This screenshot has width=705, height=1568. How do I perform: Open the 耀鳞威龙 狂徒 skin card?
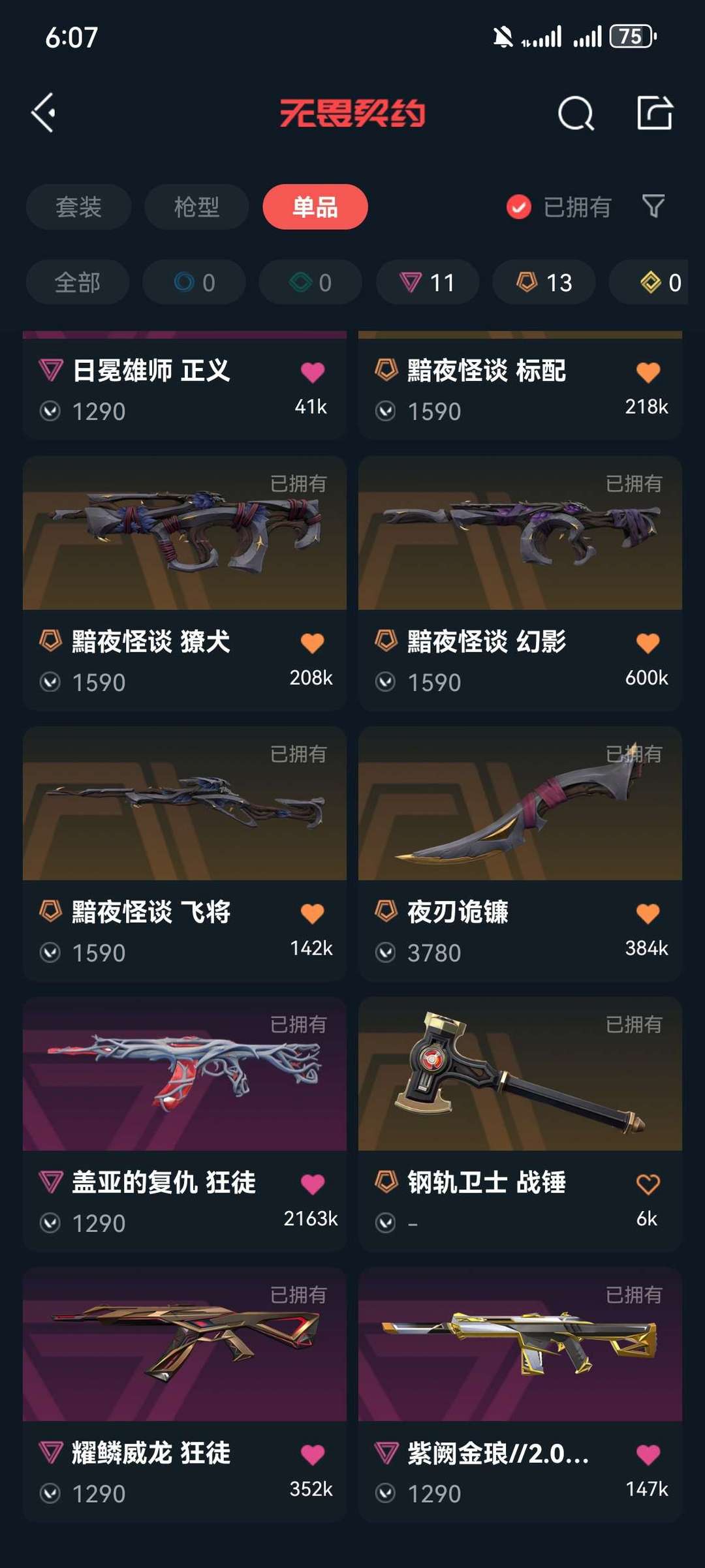[185, 1395]
